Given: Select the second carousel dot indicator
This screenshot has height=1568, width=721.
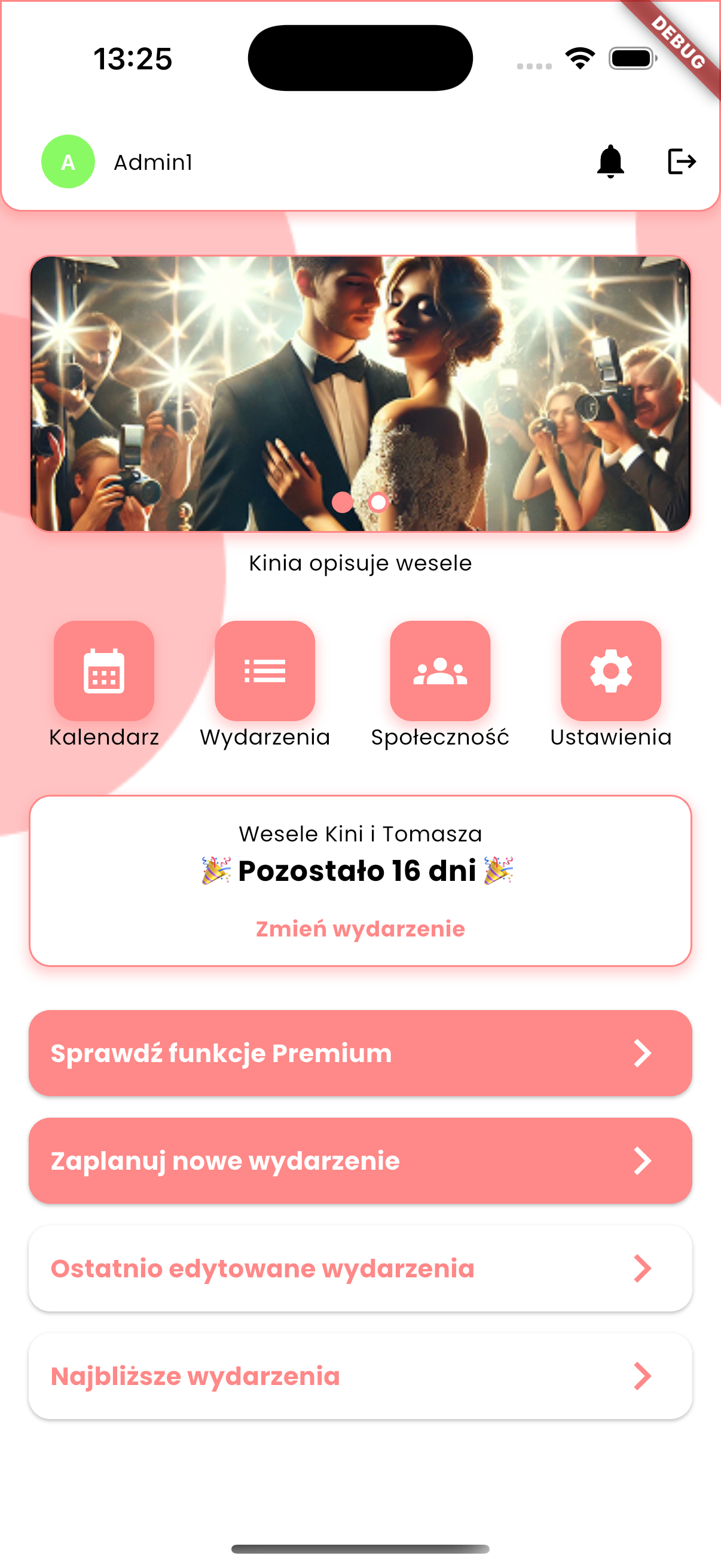Looking at the screenshot, I should click(x=377, y=503).
